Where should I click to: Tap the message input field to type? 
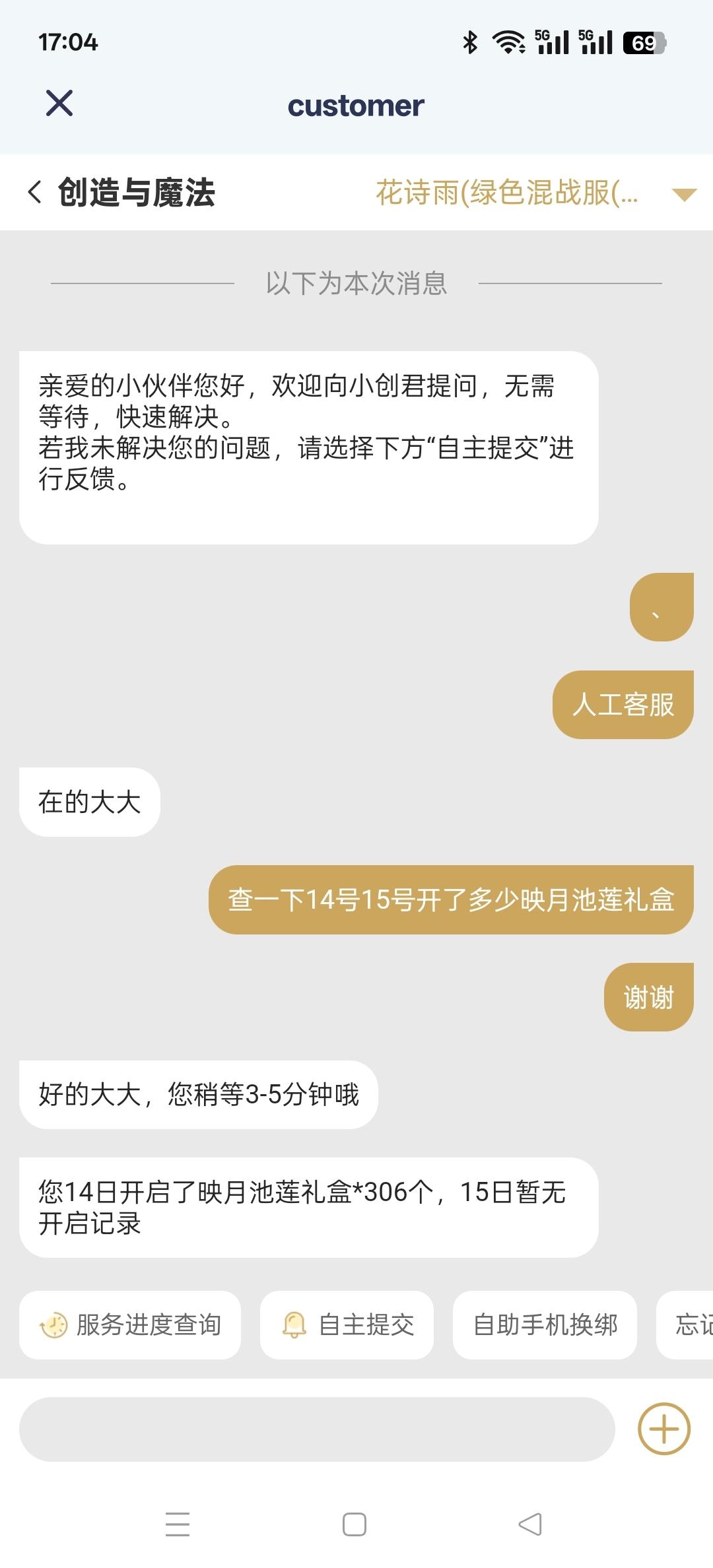(317, 1429)
